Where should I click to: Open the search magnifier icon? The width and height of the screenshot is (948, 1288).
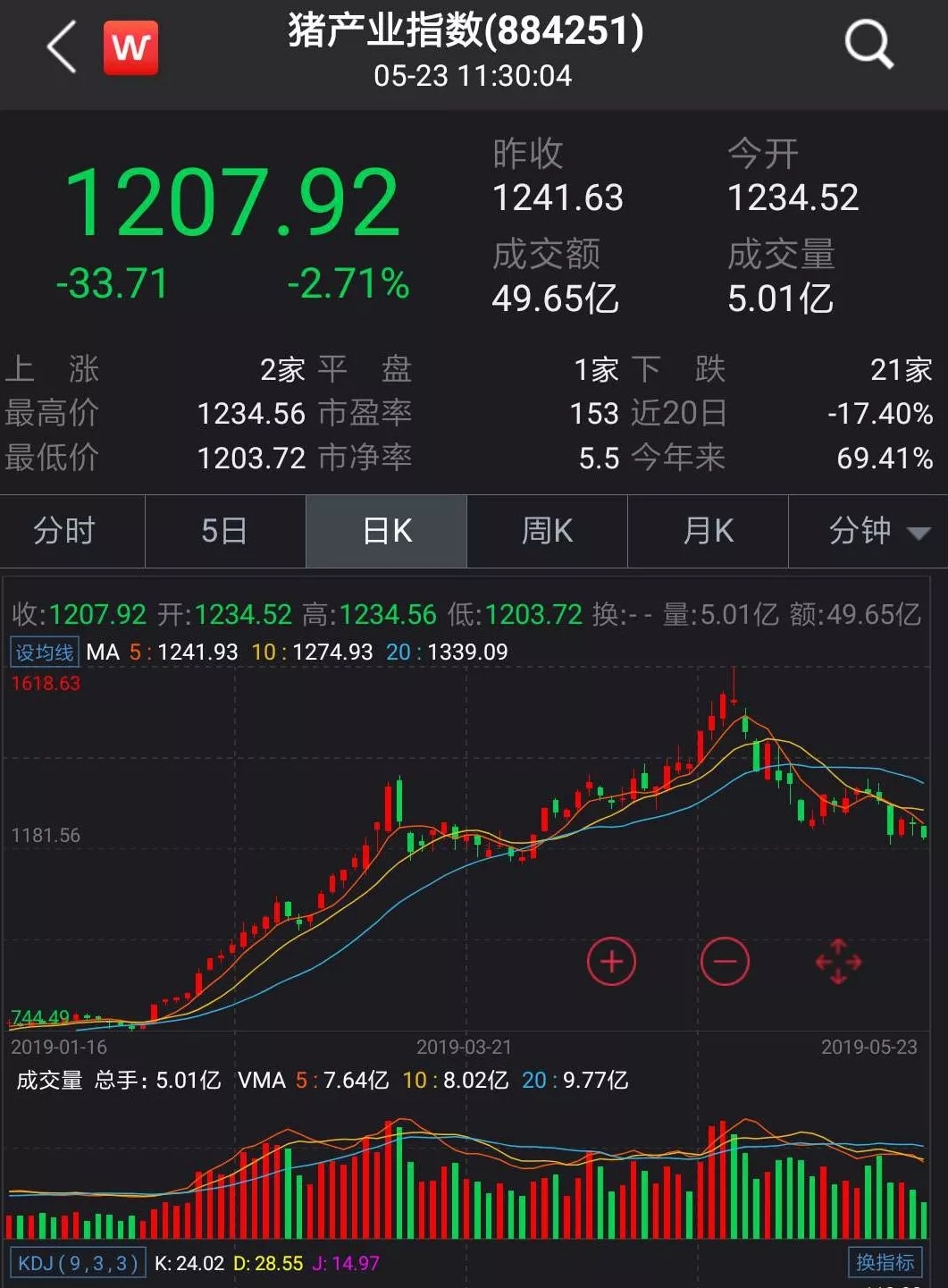(x=868, y=44)
